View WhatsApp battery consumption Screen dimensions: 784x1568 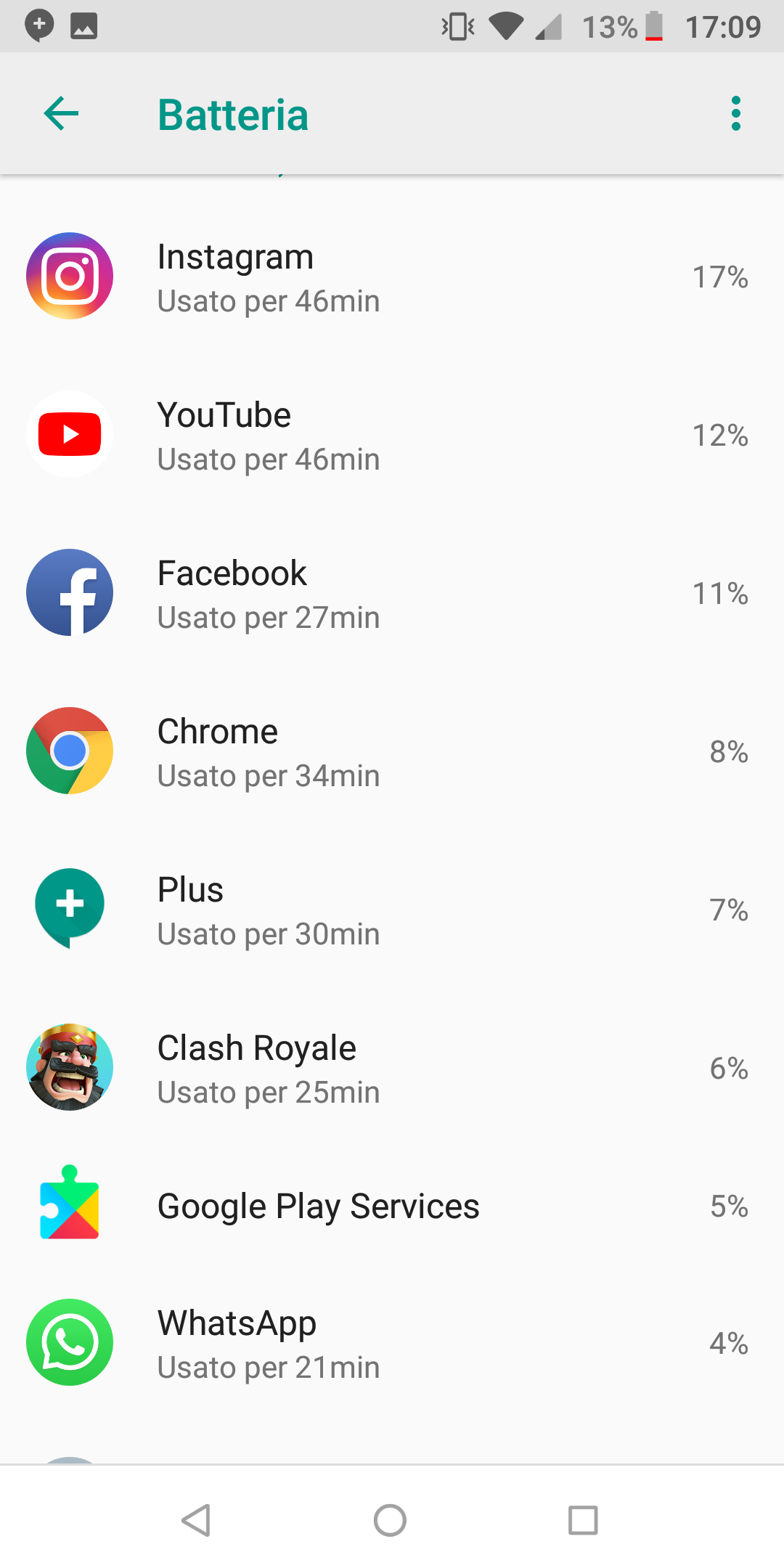point(392,1344)
